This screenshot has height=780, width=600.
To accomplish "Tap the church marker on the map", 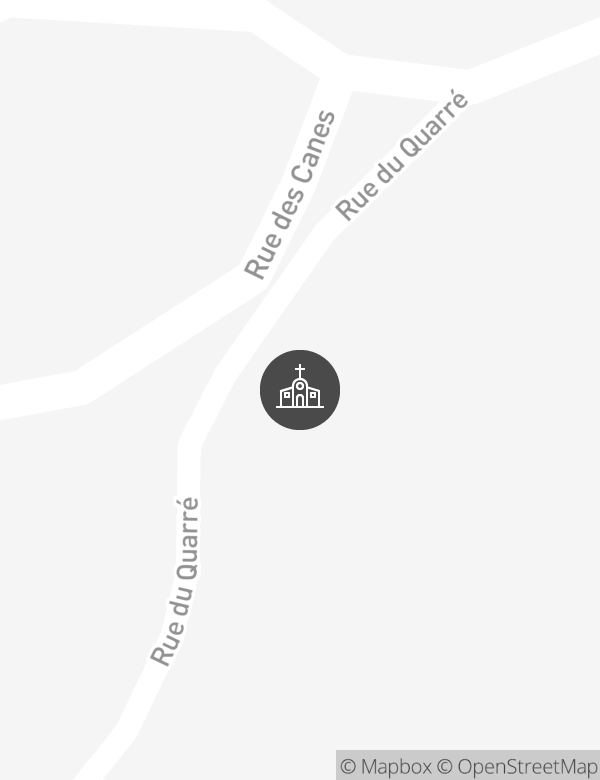I will pyautogui.click(x=300, y=390).
